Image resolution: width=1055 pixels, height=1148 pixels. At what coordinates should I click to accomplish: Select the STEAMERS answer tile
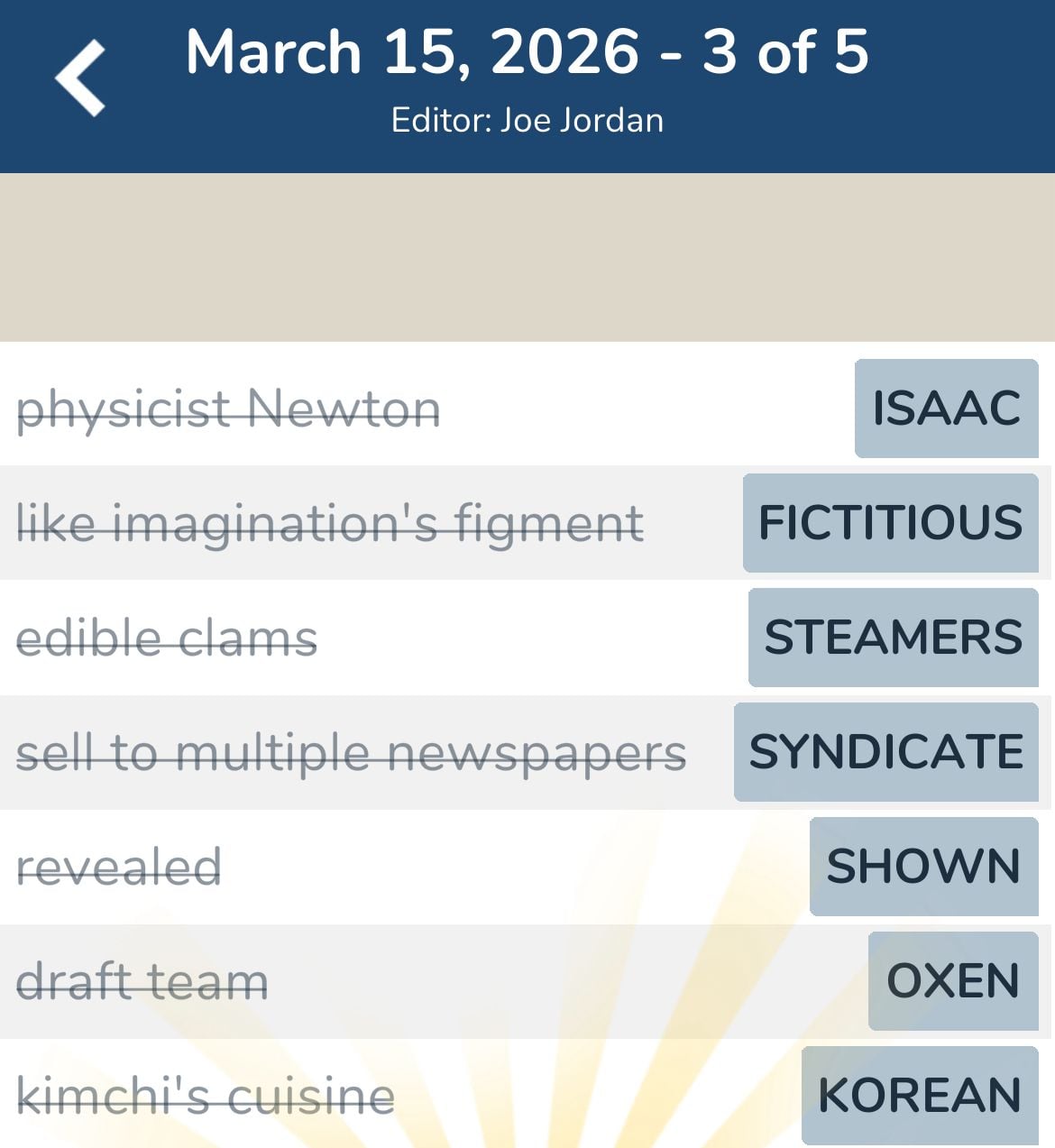(892, 638)
